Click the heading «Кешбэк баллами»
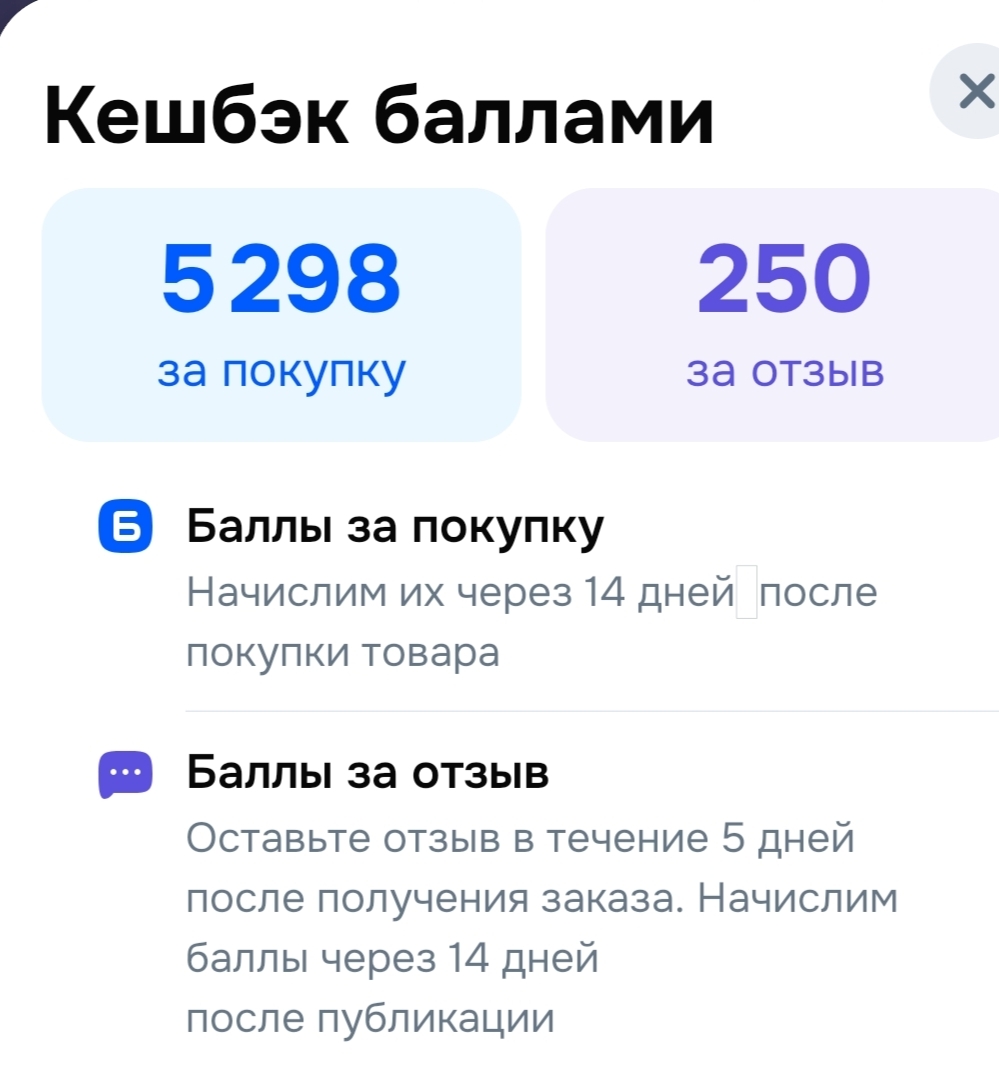 pyautogui.click(x=380, y=110)
